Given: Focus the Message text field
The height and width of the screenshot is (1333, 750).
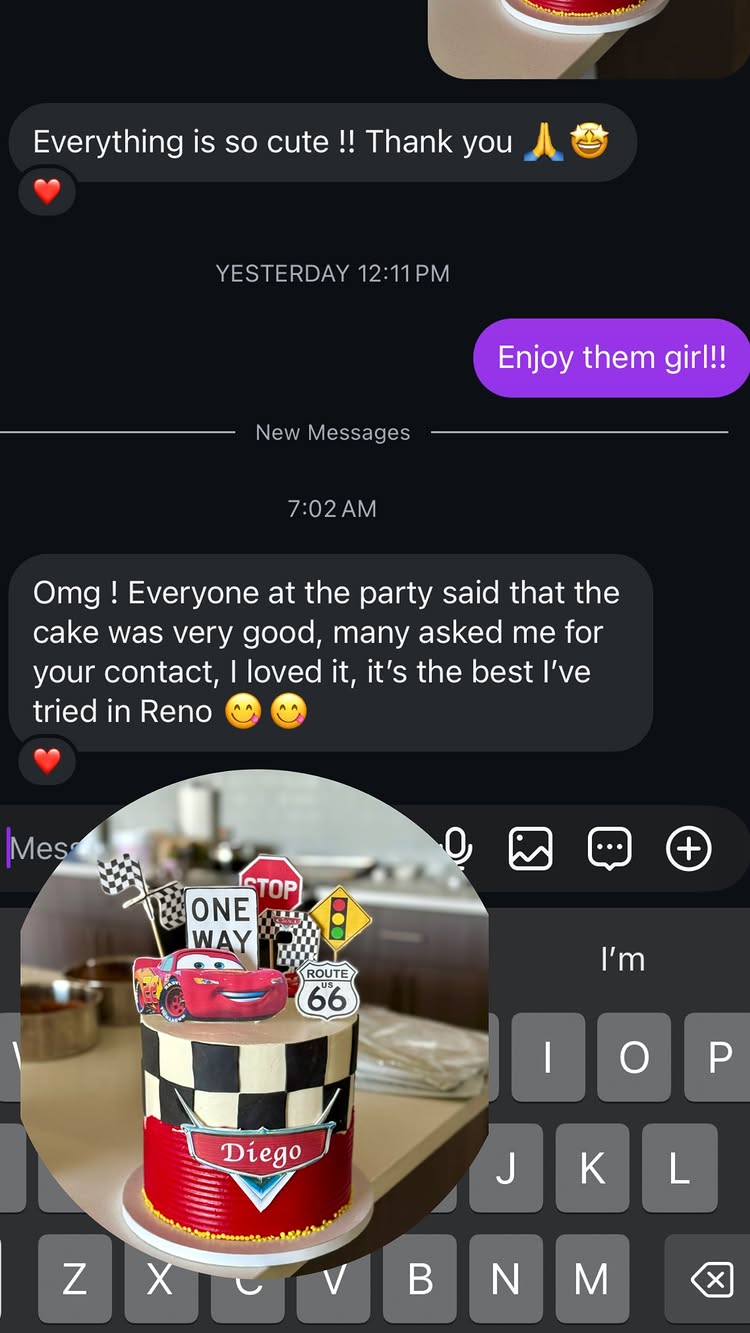Looking at the screenshot, I should coord(40,849).
